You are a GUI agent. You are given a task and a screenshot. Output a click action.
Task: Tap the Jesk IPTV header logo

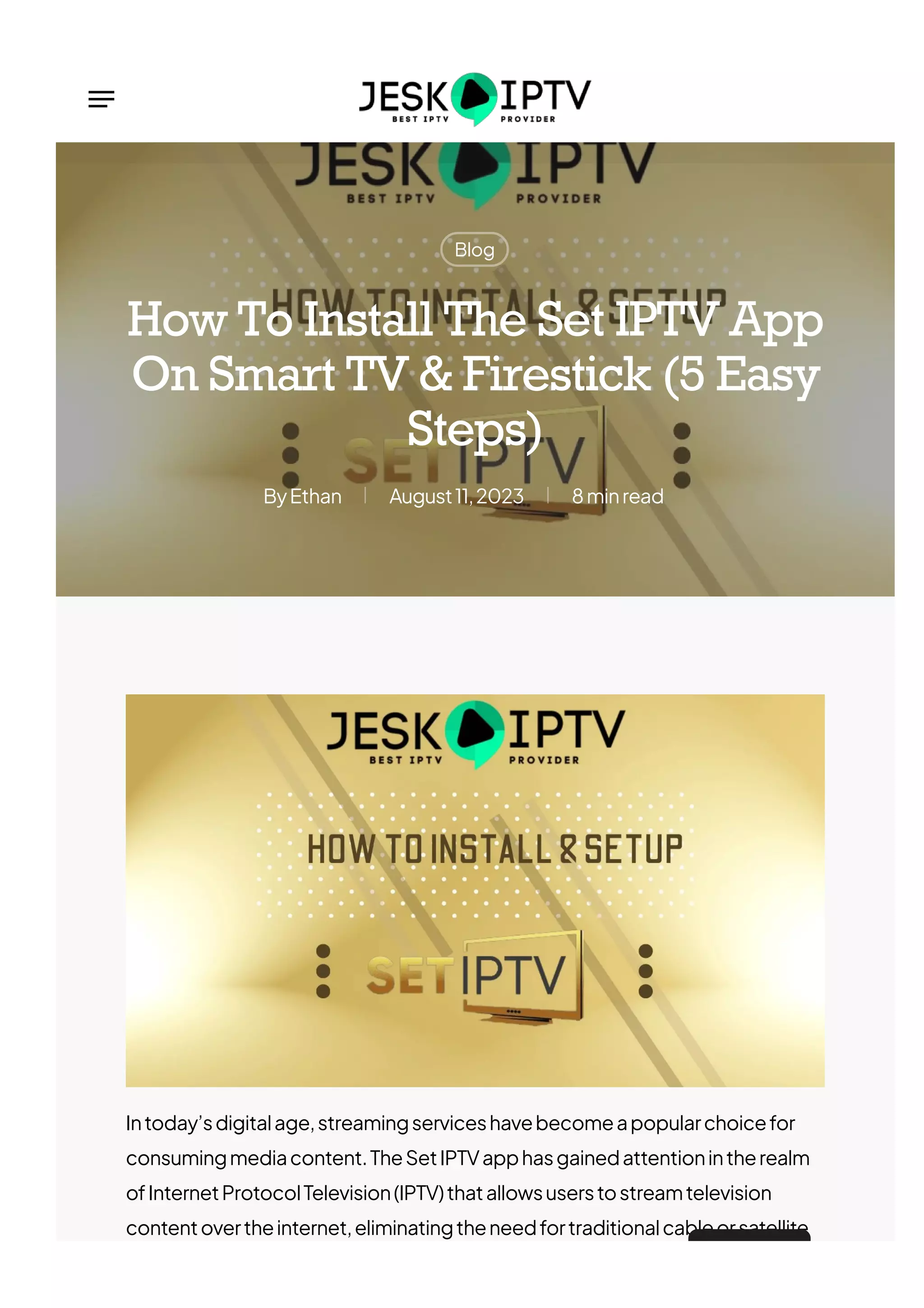(x=475, y=99)
